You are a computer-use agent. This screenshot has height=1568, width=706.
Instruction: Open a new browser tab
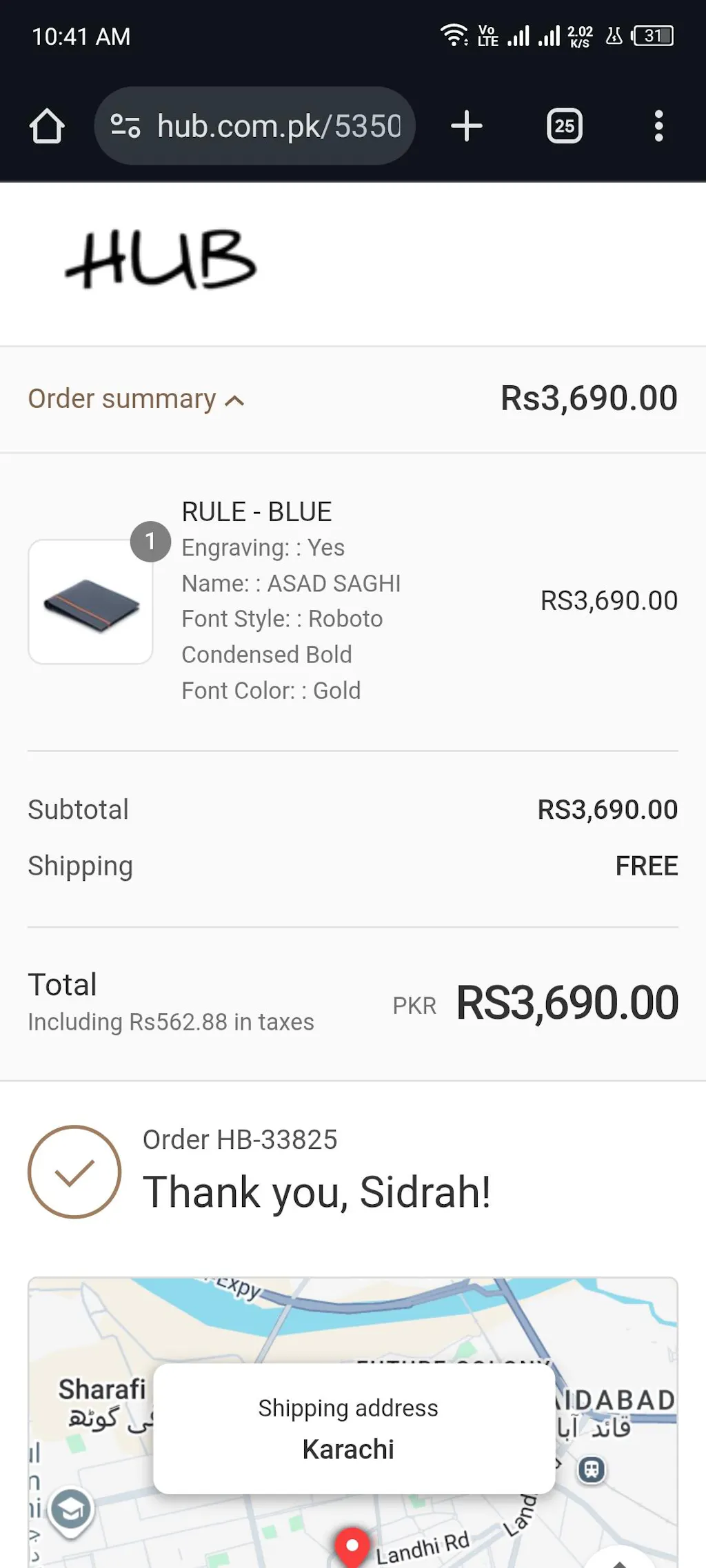tap(467, 126)
